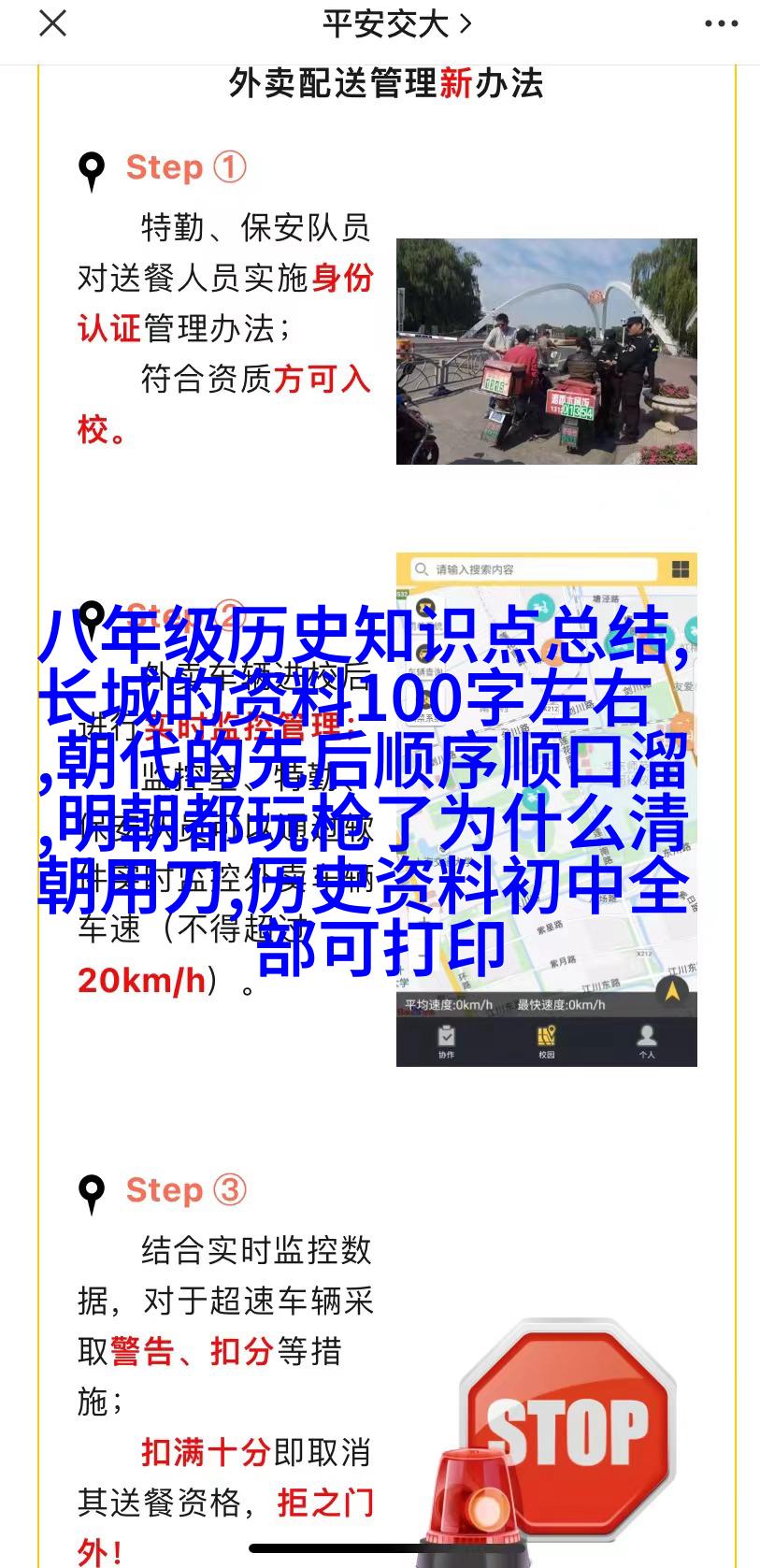
Task: View the delivery riders photo in Step ①
Action: pos(546,352)
